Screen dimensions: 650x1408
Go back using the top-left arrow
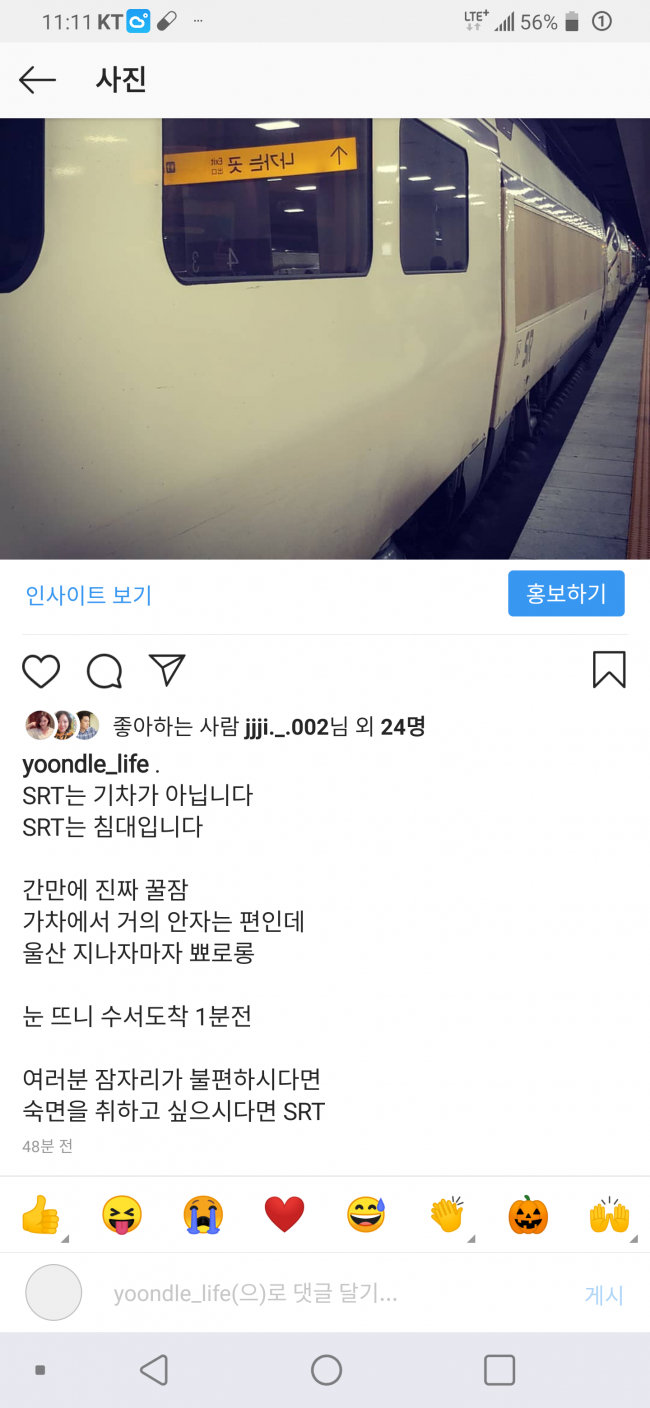[x=37, y=80]
